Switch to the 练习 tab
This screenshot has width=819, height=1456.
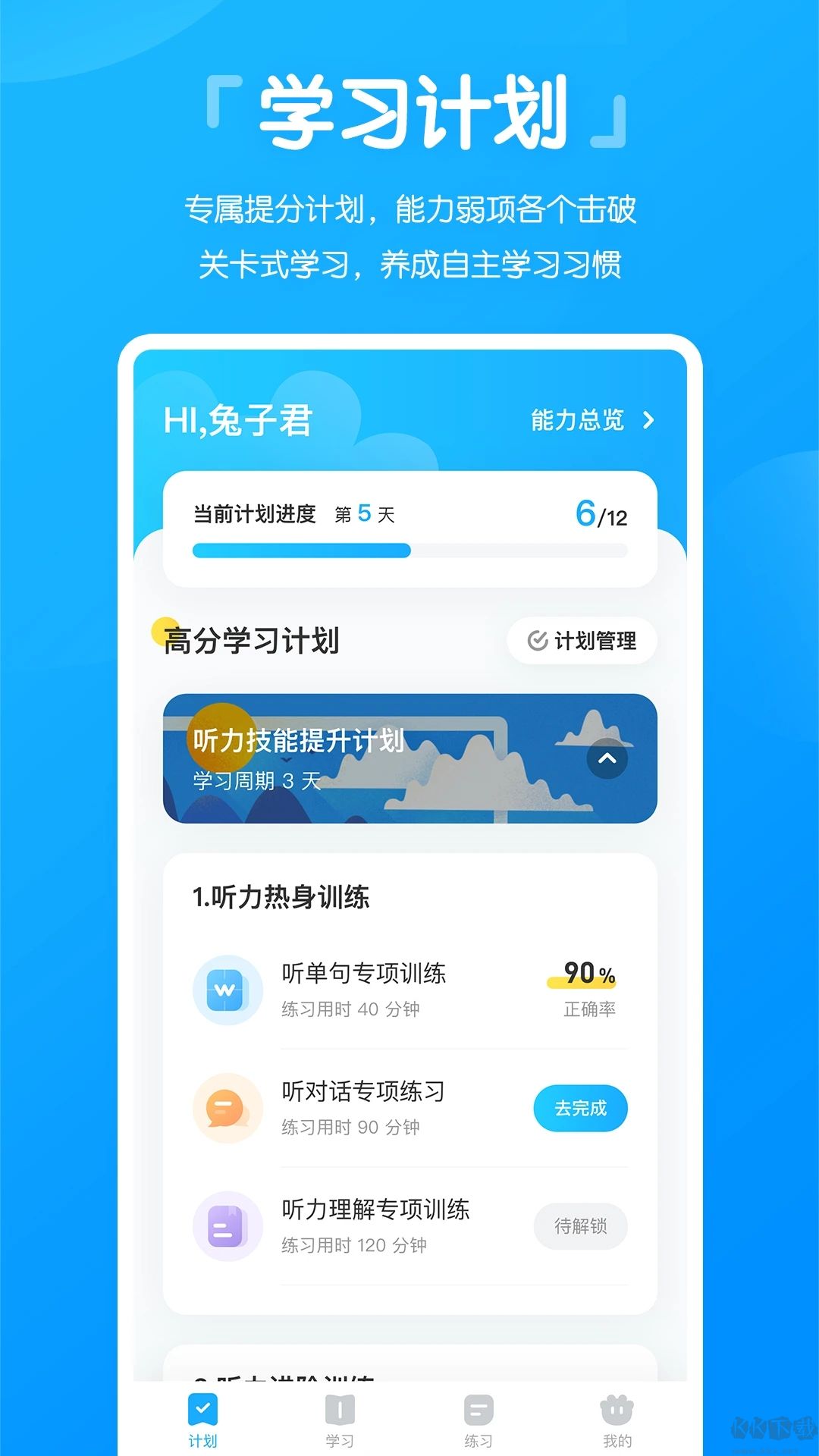pos(479,1418)
